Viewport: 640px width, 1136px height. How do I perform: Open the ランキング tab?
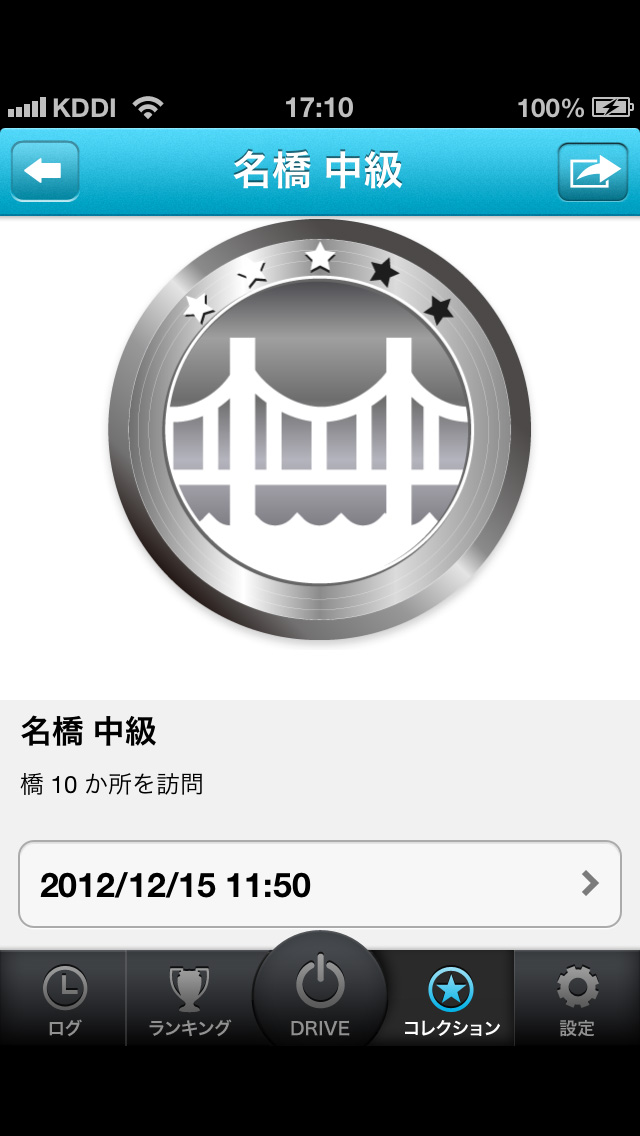[x=190, y=1000]
